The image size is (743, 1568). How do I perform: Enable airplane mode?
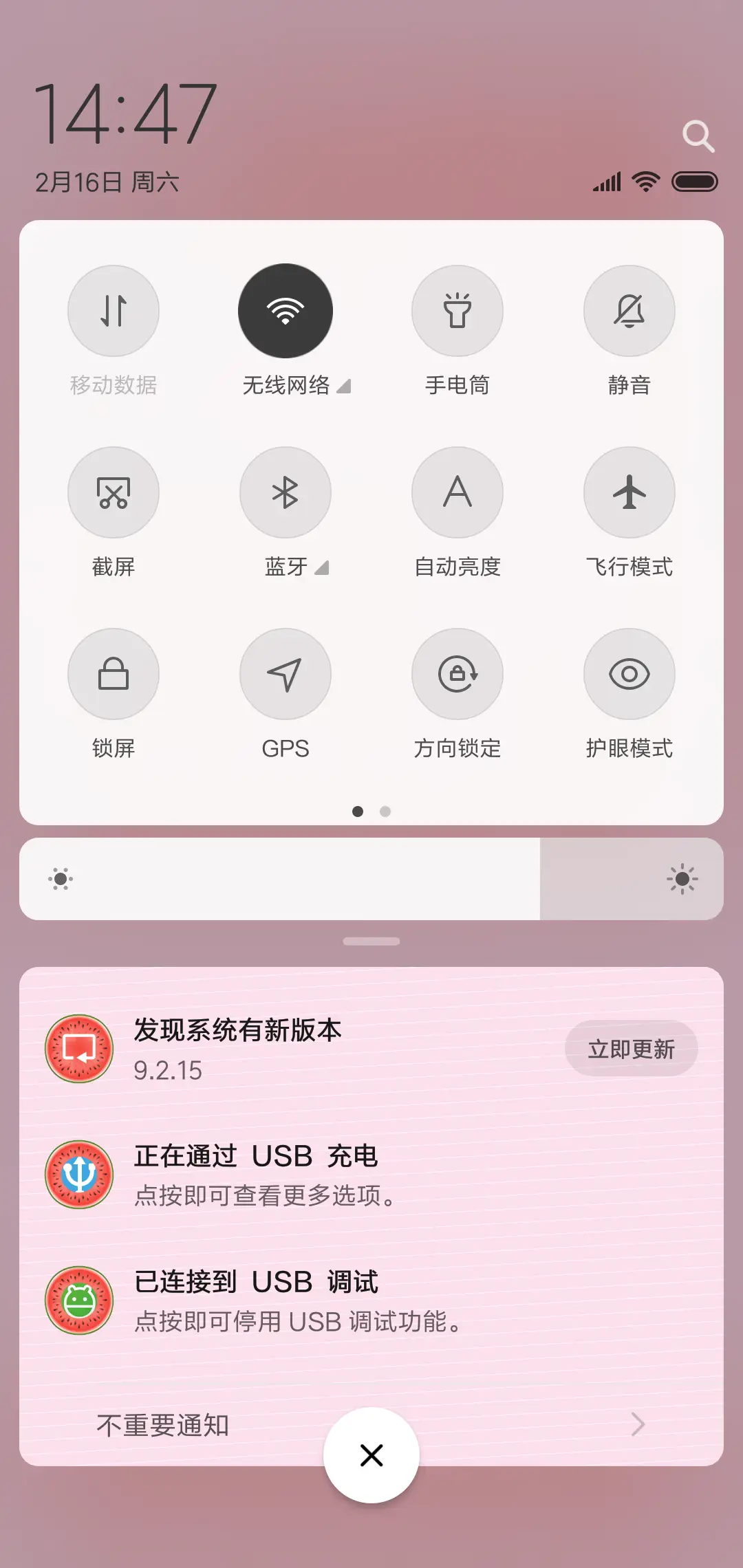pyautogui.click(x=629, y=492)
